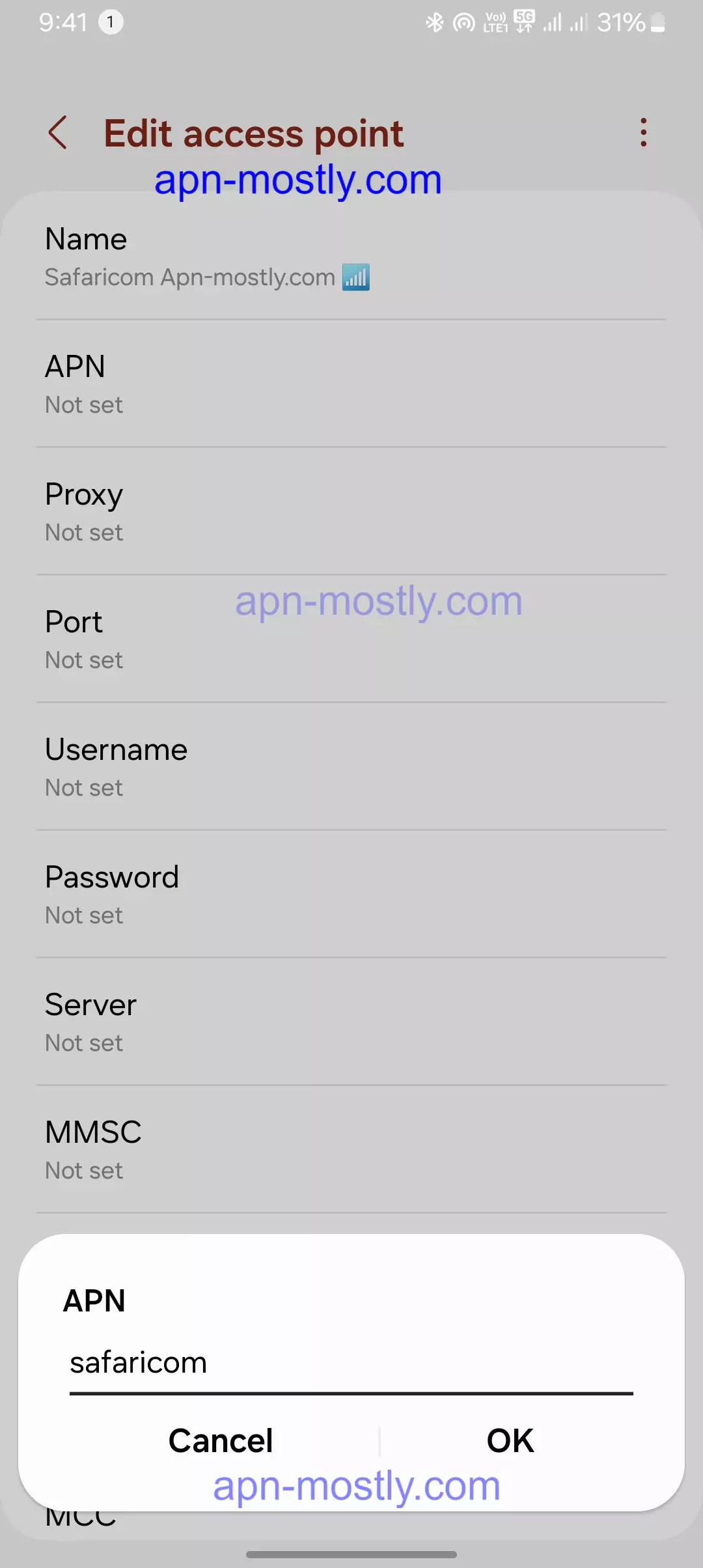The height and width of the screenshot is (1568, 703).
Task: Go back from Edit access point
Action: [x=58, y=133]
